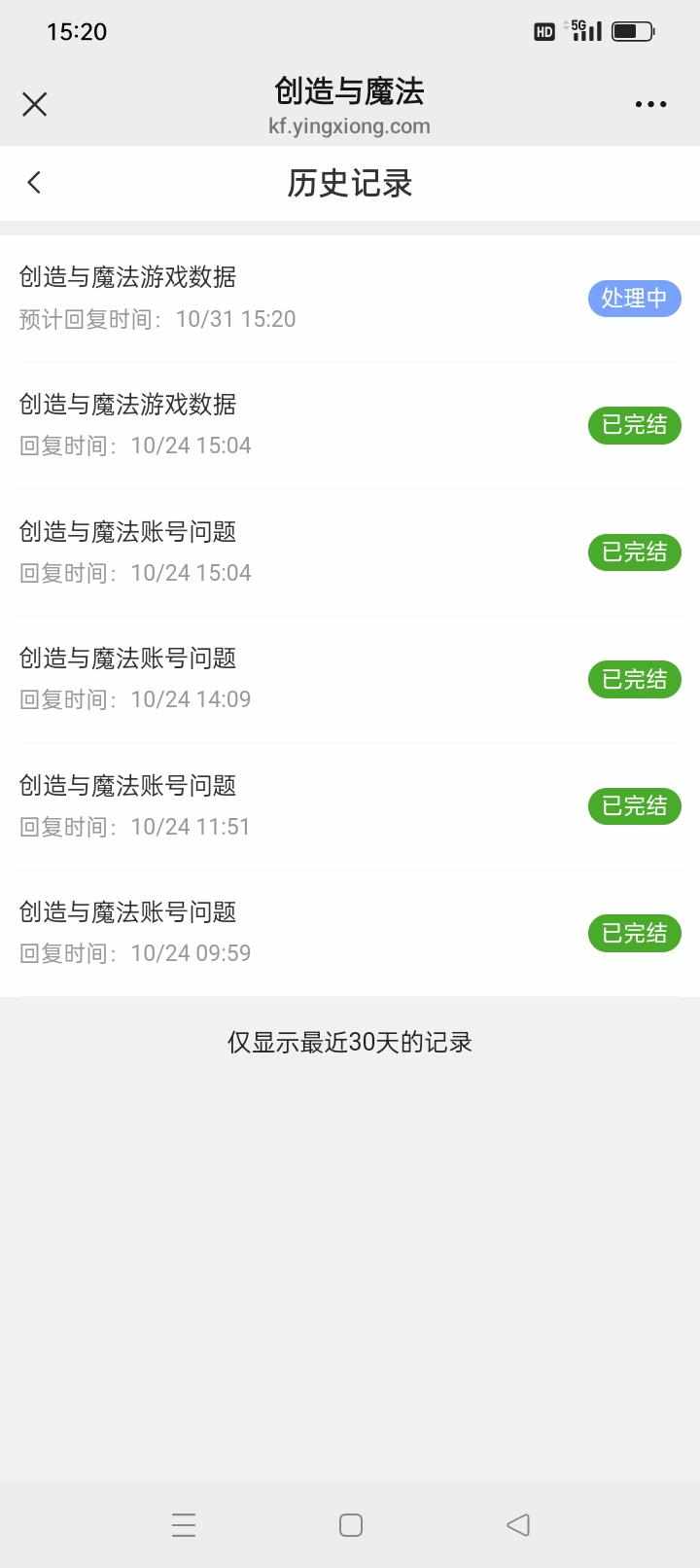700x1568 pixels.
Task: Go back from 历史记录 page
Action: click(x=34, y=183)
